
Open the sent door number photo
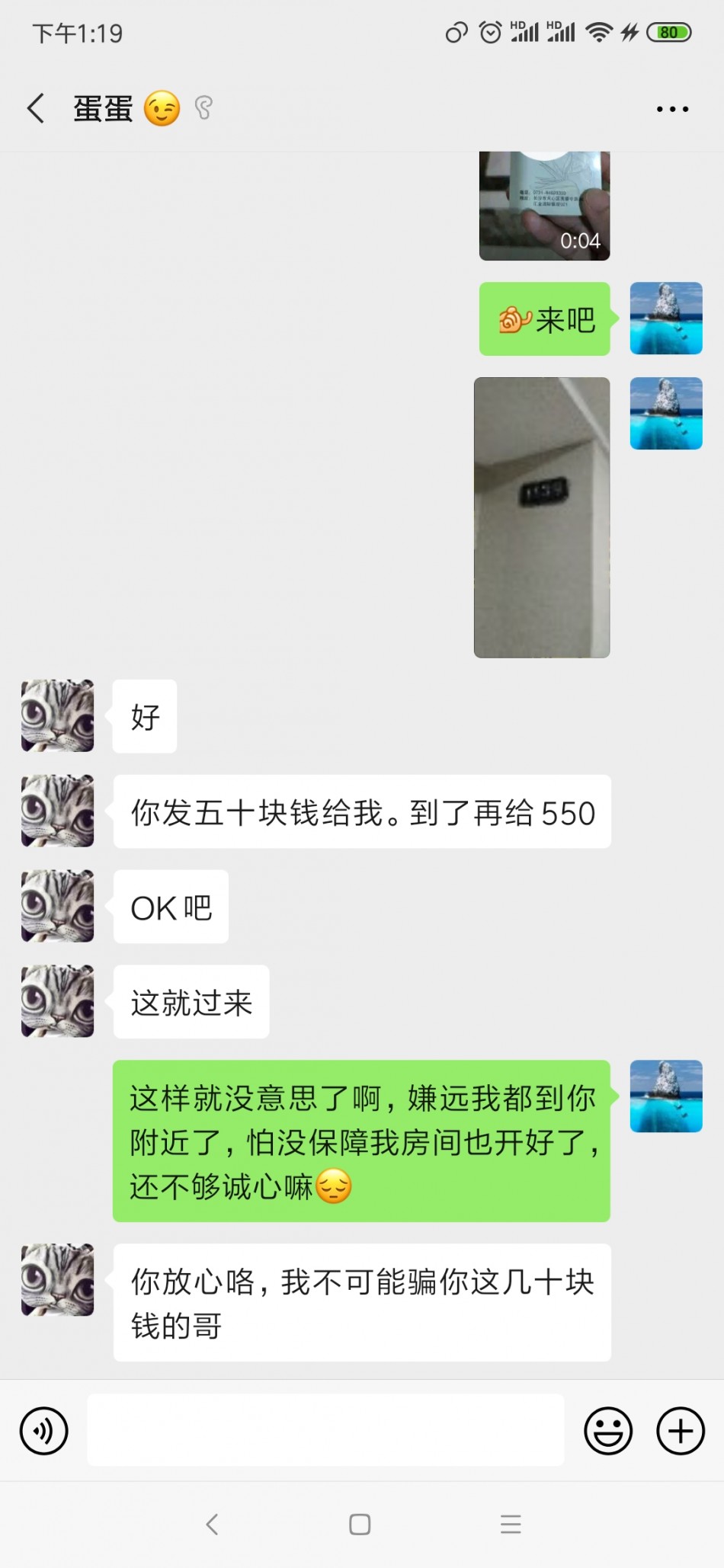point(542,517)
